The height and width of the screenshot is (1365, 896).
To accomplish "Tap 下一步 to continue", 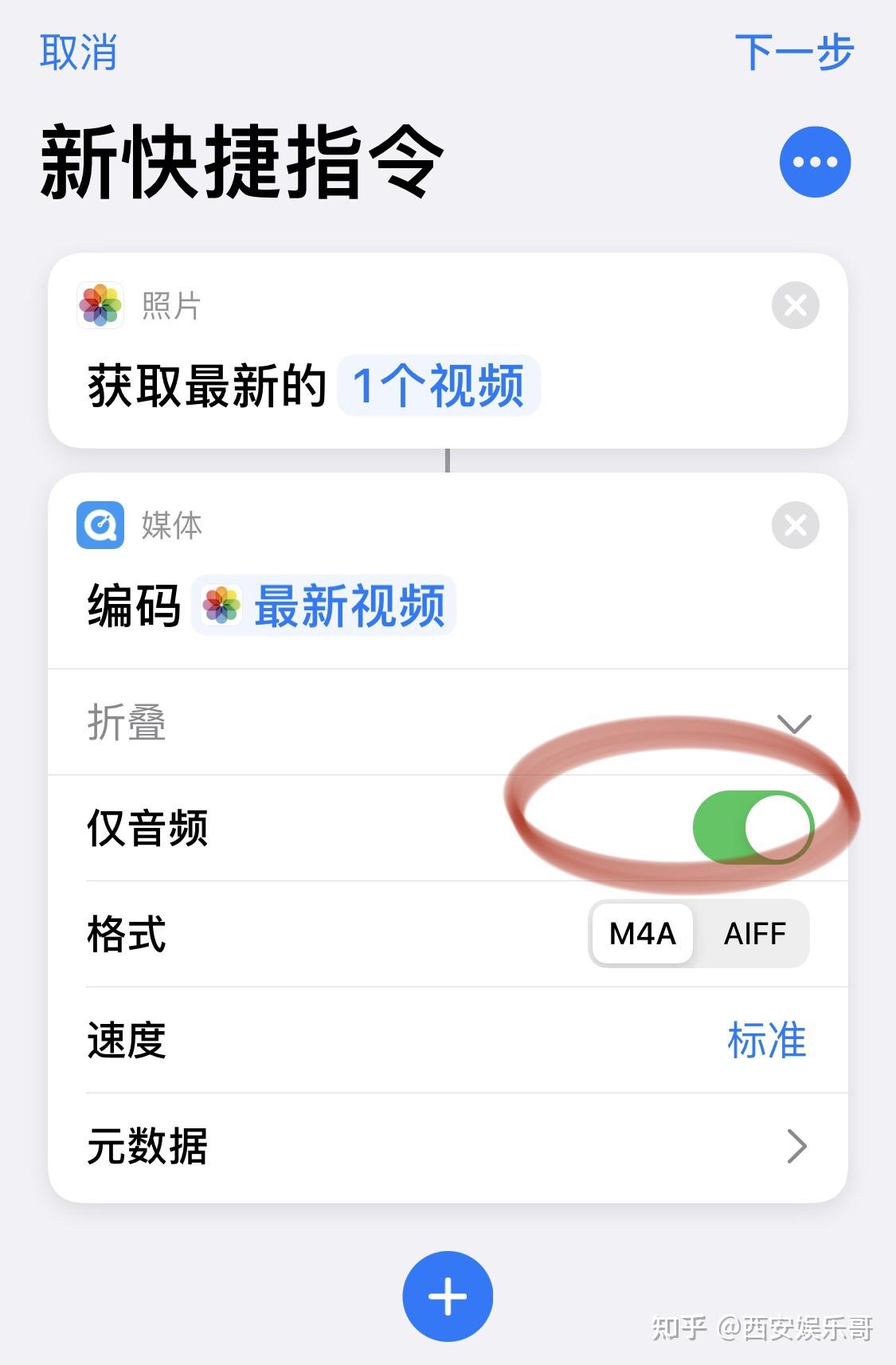I will (x=793, y=53).
